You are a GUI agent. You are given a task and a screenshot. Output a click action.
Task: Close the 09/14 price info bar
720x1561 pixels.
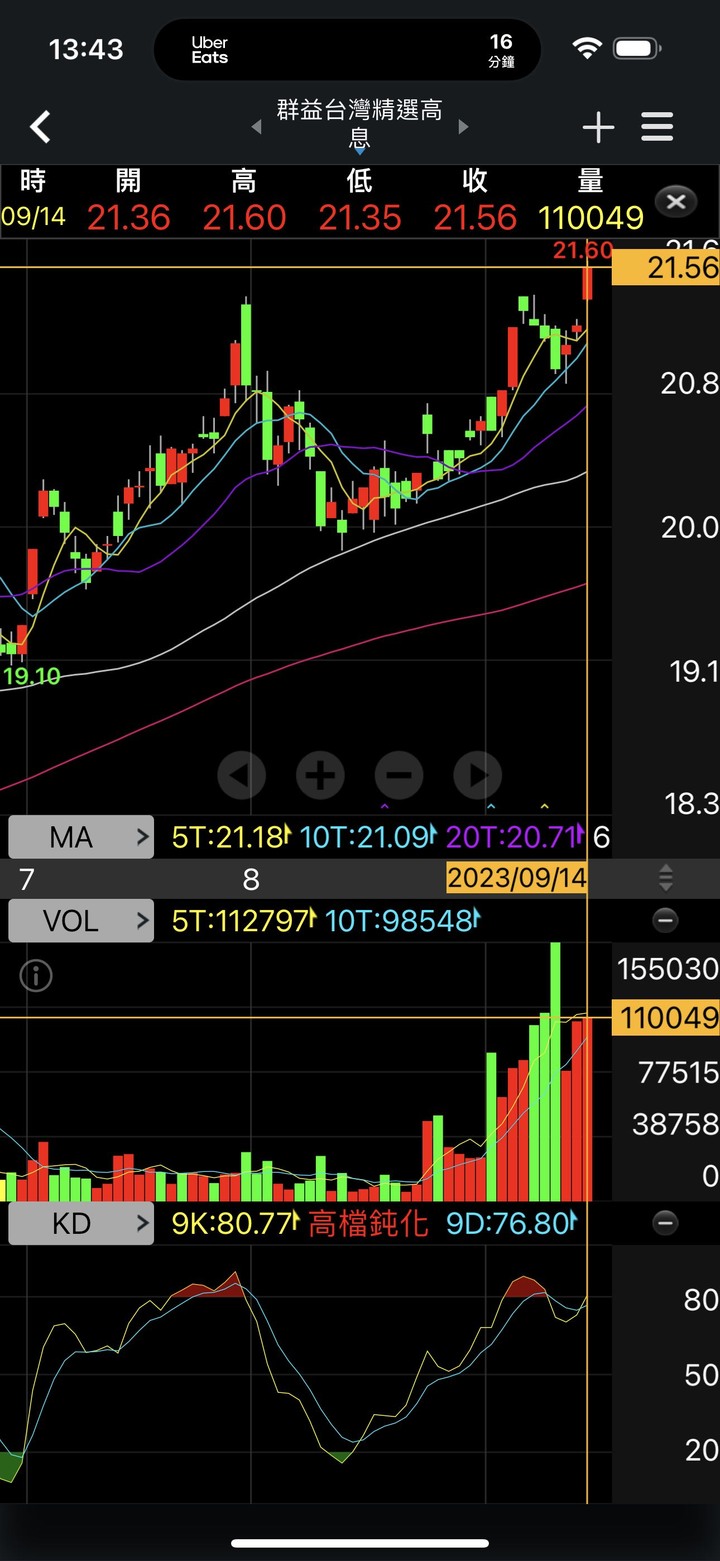(676, 202)
